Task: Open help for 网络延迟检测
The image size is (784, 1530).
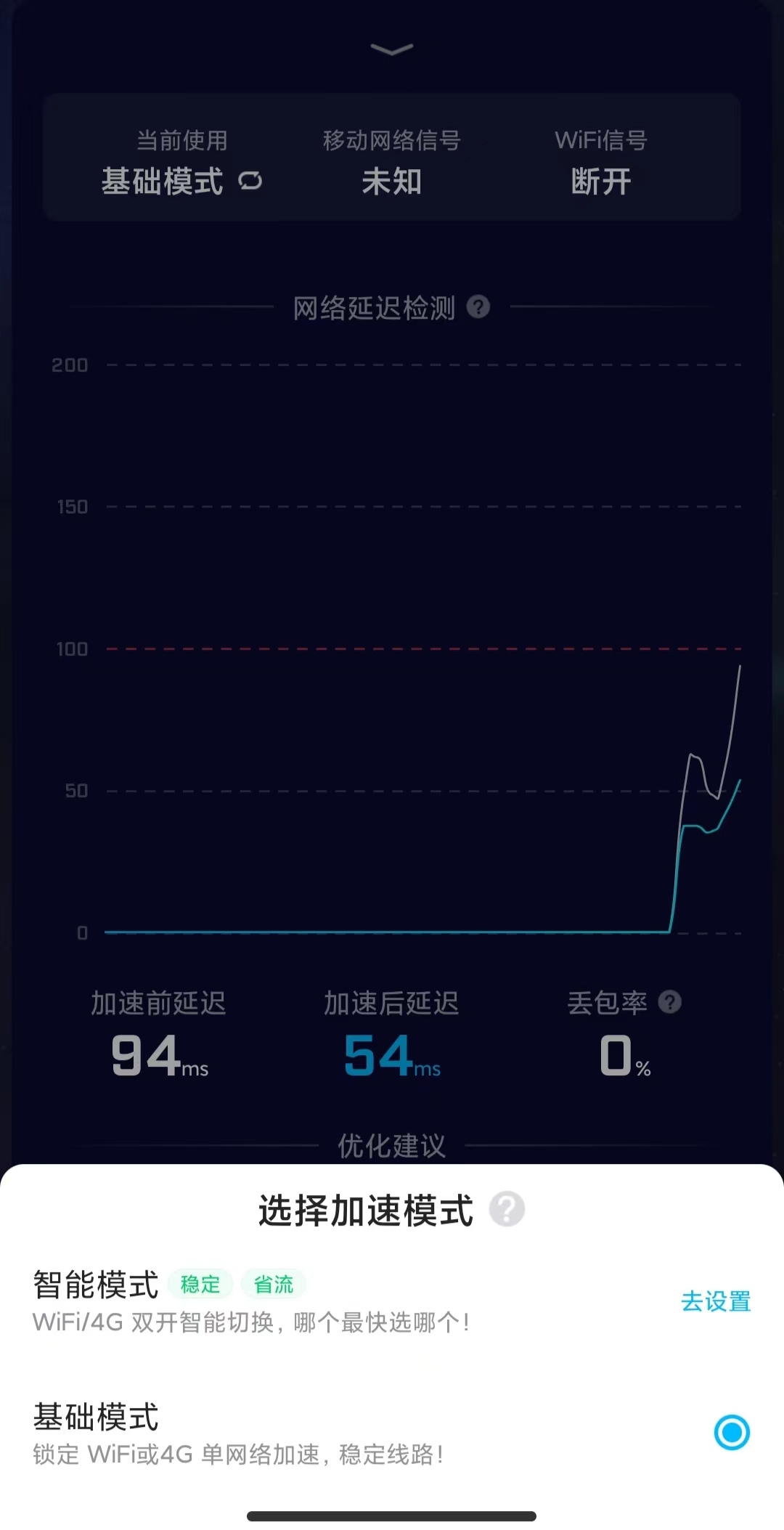Action: [x=478, y=307]
